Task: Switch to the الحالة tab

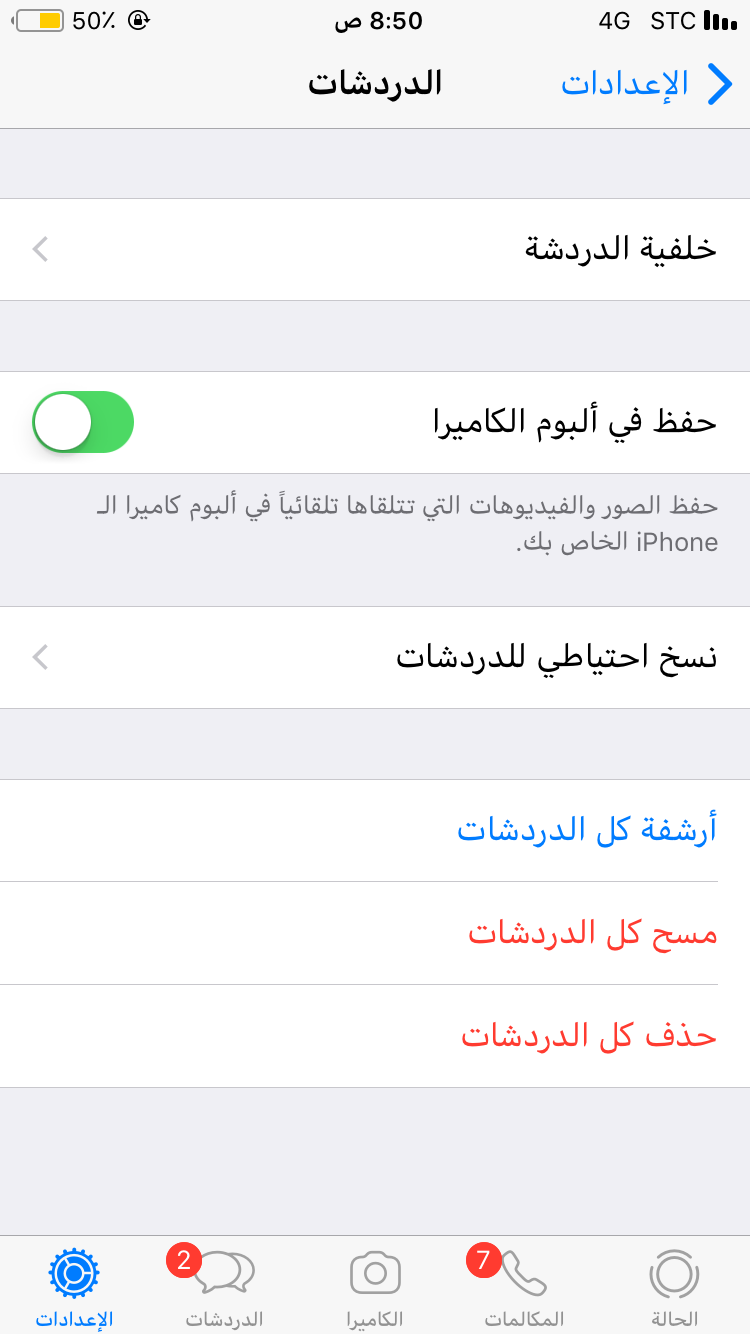Action: 674,1286
